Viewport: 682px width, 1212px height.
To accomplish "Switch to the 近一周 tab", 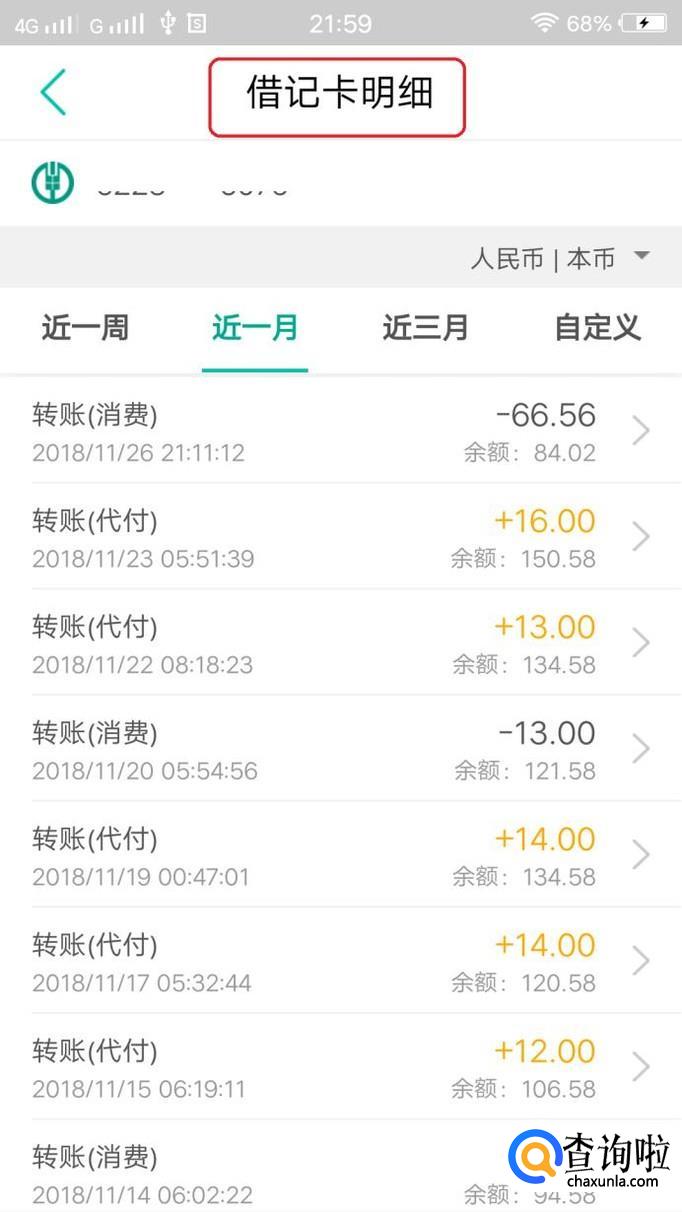I will [x=85, y=328].
